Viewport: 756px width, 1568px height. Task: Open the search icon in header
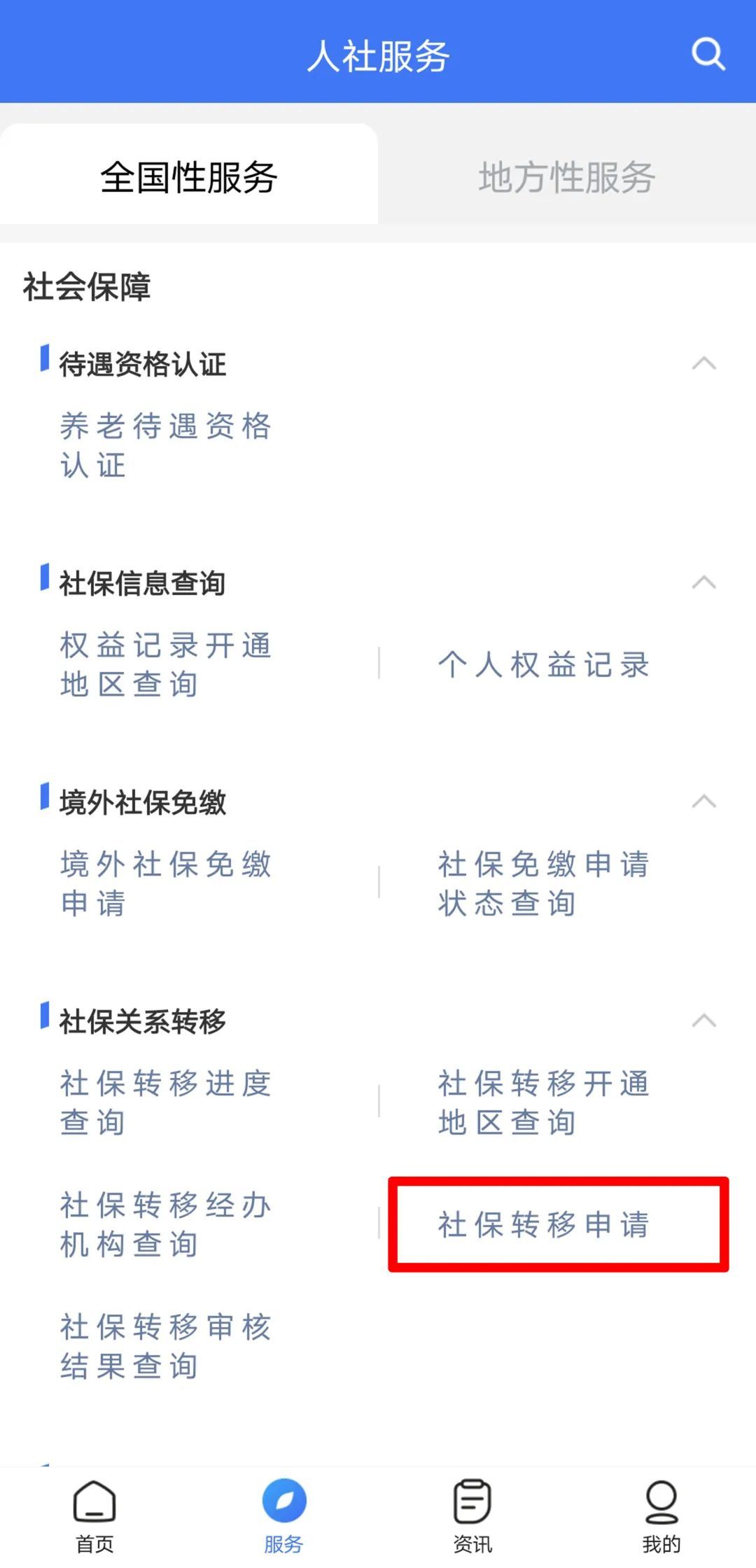pyautogui.click(x=708, y=54)
